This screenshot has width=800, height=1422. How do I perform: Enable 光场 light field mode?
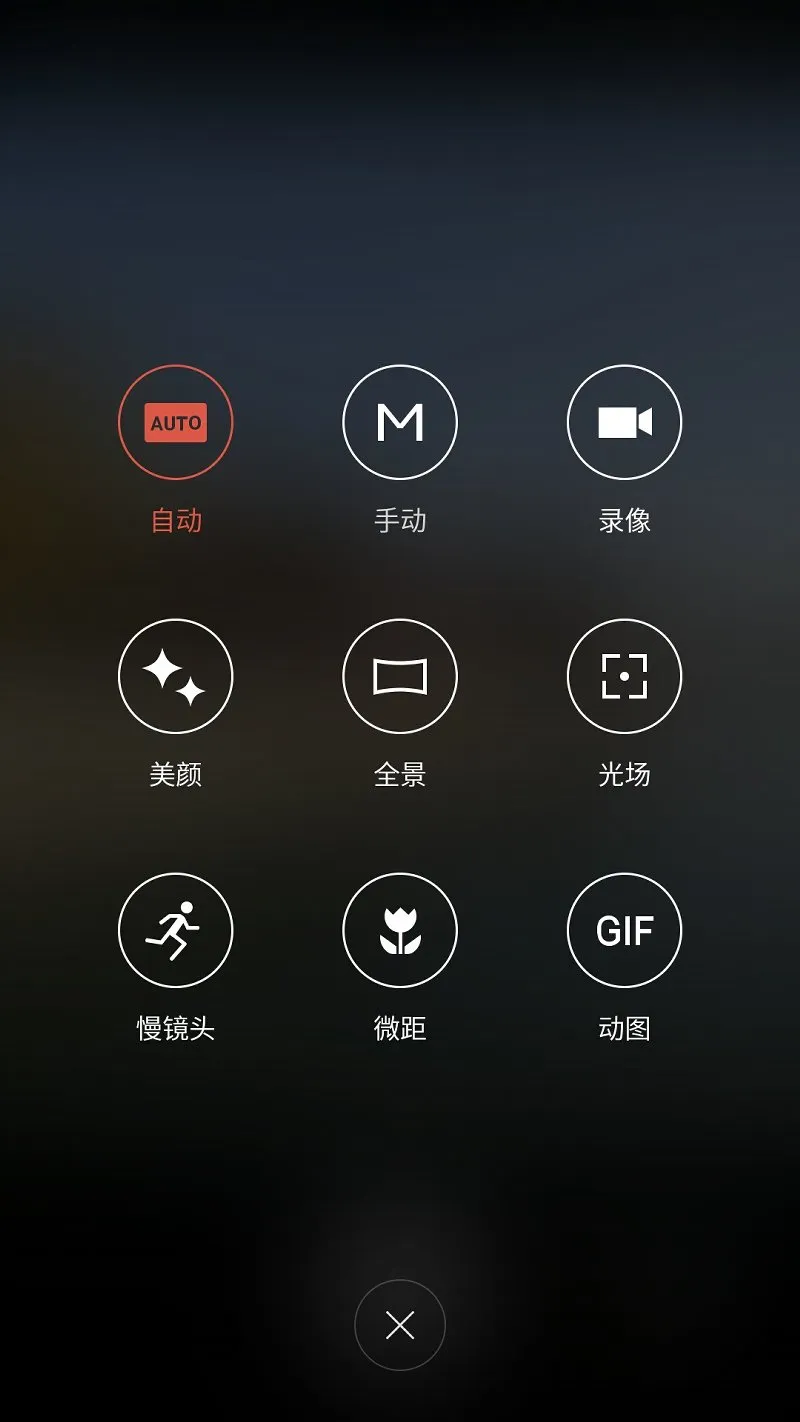tap(624, 676)
